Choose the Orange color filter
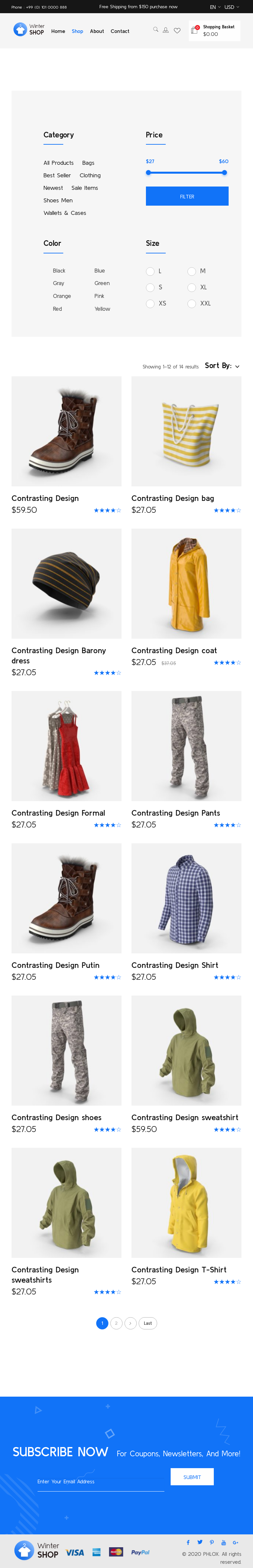 coord(61,296)
